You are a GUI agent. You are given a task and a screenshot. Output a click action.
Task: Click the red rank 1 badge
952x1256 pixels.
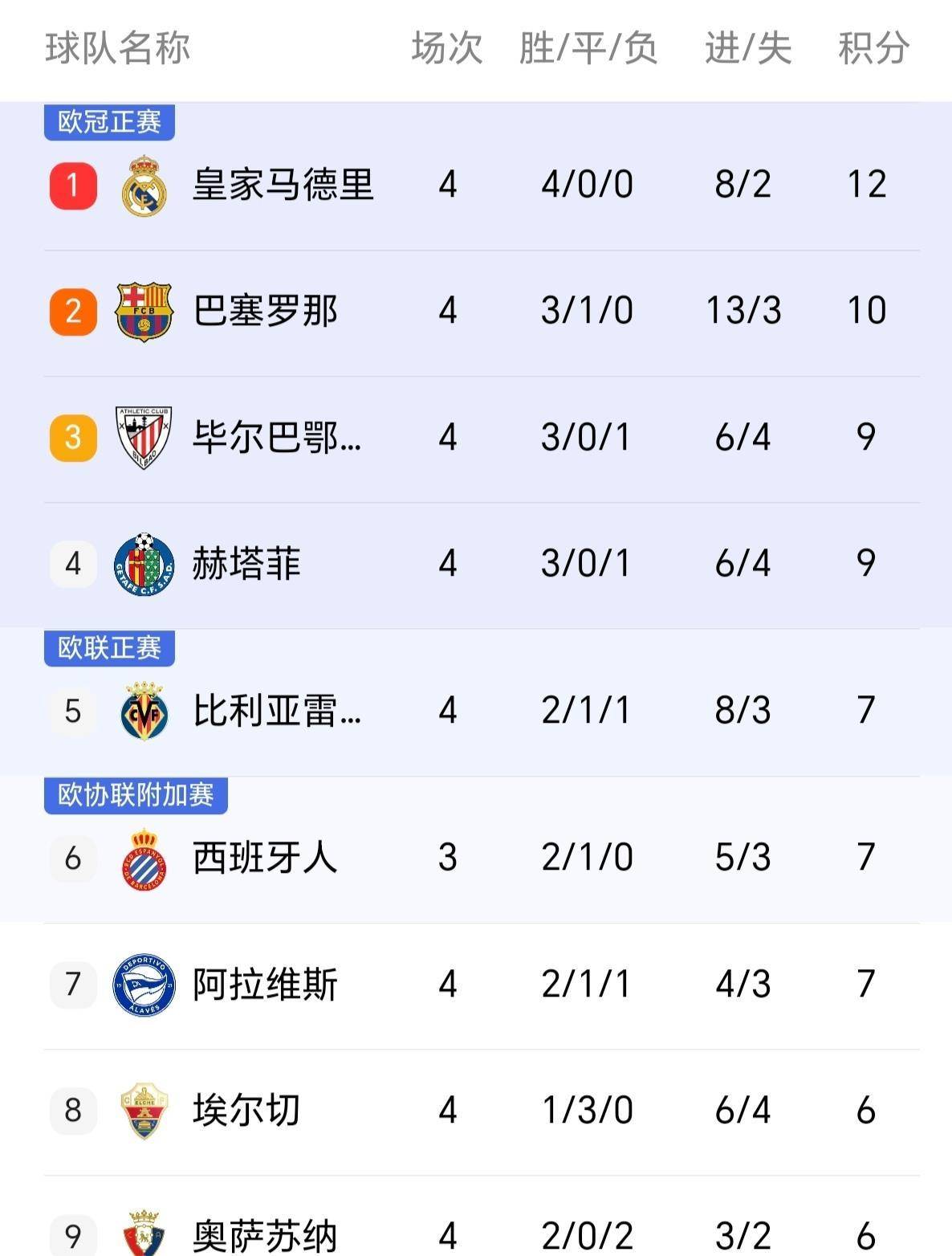click(73, 183)
